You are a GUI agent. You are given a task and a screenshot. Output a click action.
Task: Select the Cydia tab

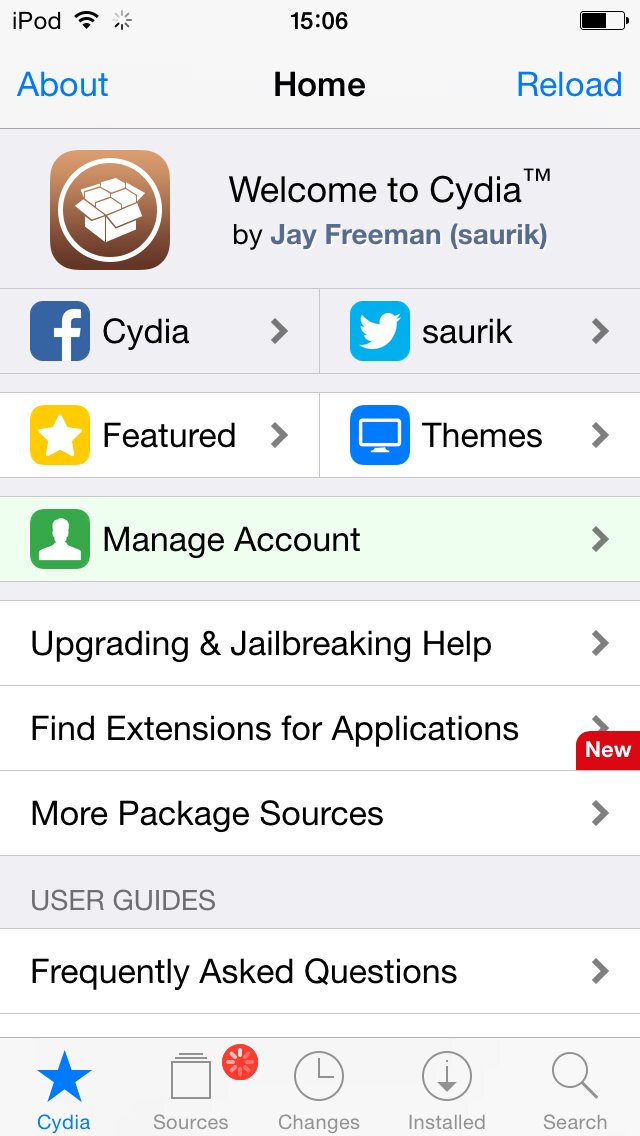coord(64,1089)
